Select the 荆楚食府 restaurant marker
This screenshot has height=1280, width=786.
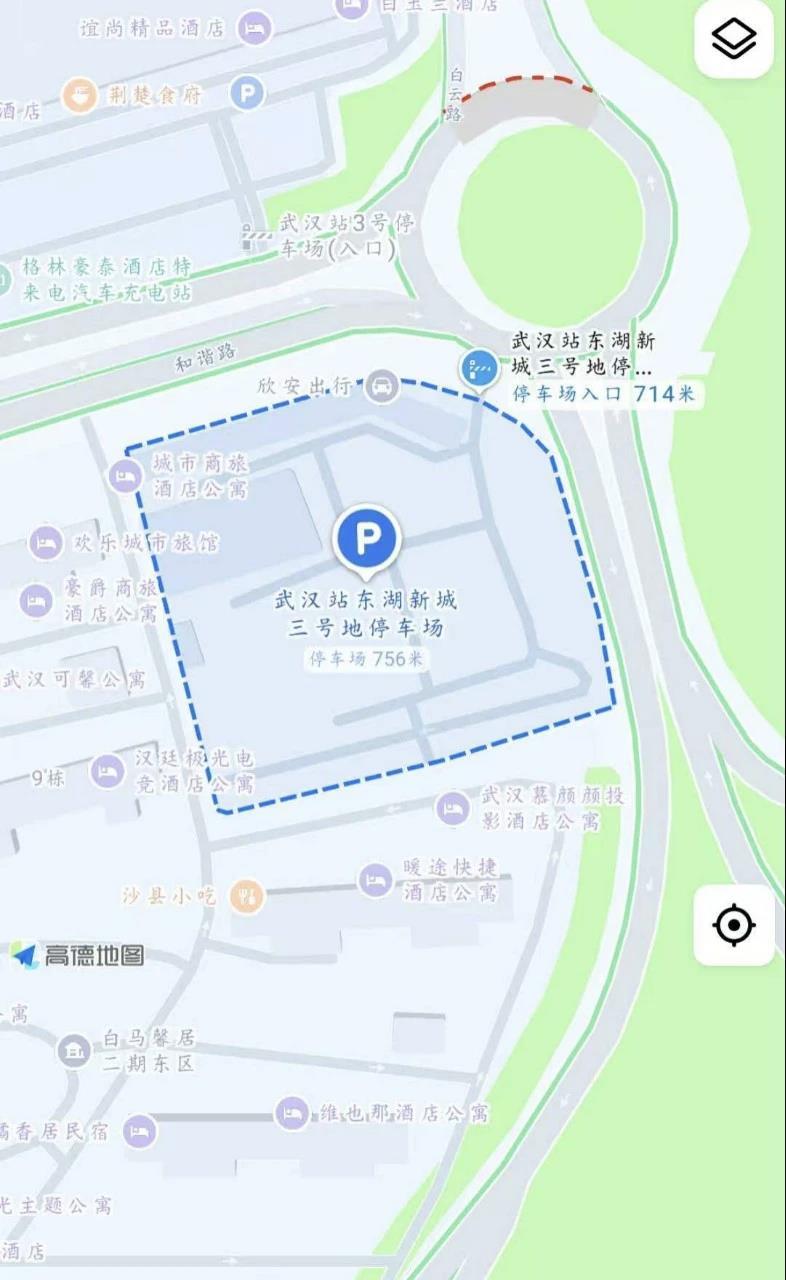(79, 96)
